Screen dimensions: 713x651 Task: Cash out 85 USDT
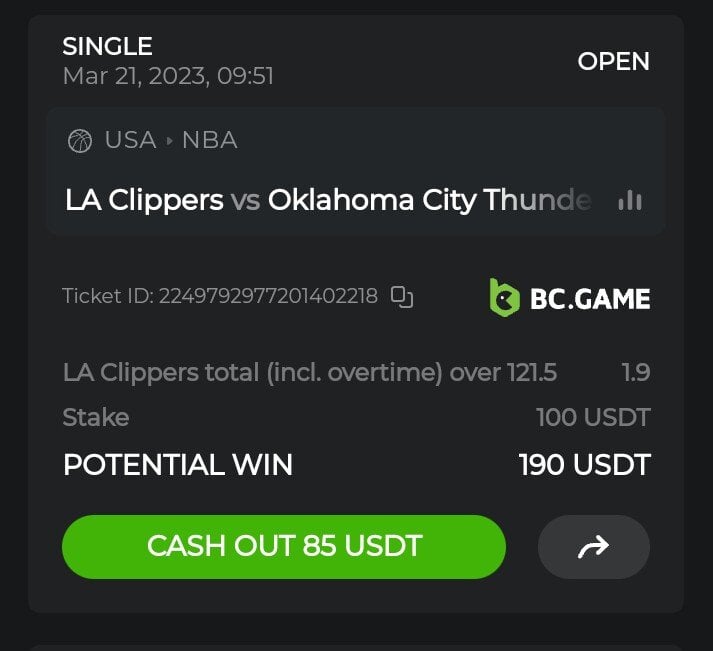click(284, 546)
